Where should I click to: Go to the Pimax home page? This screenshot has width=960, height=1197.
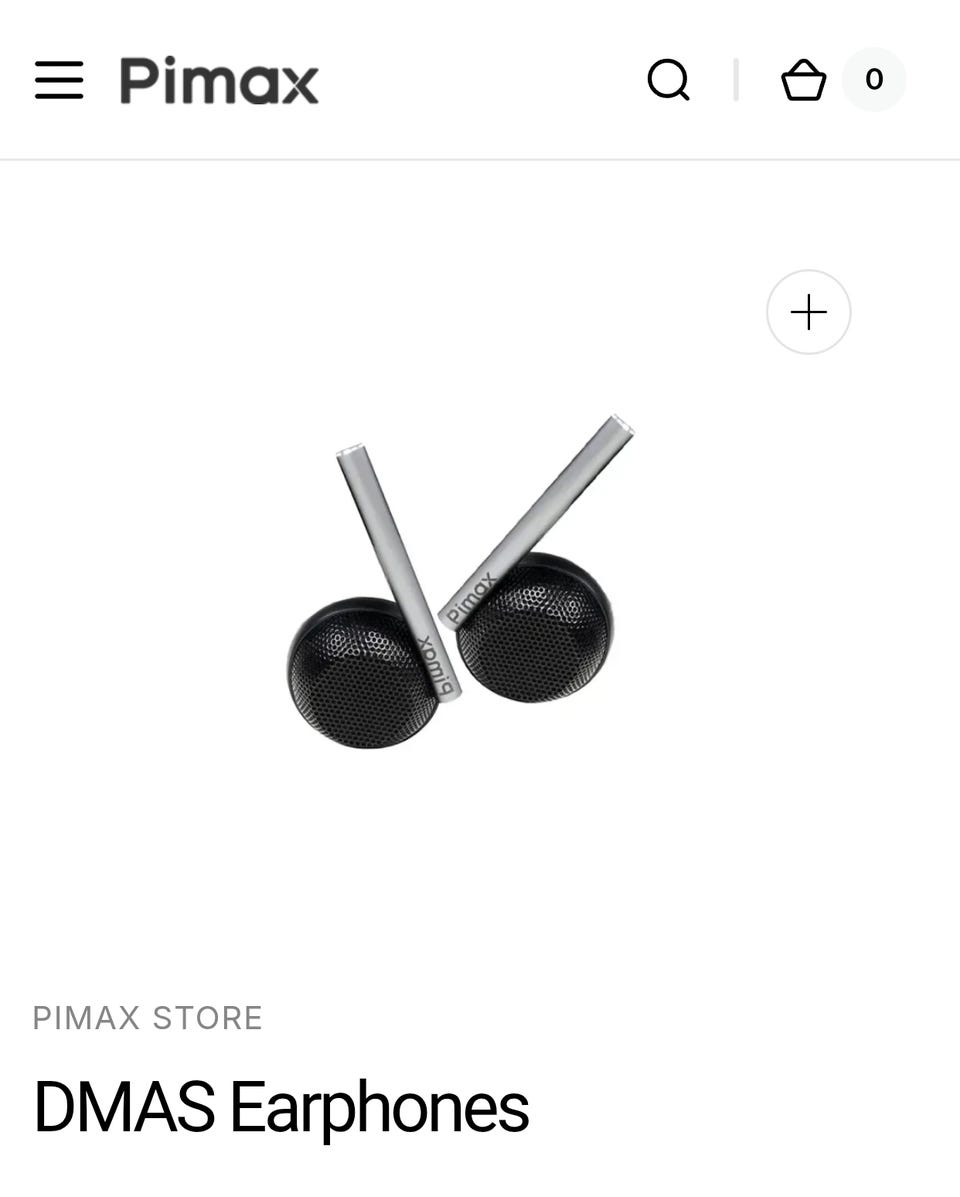click(219, 80)
